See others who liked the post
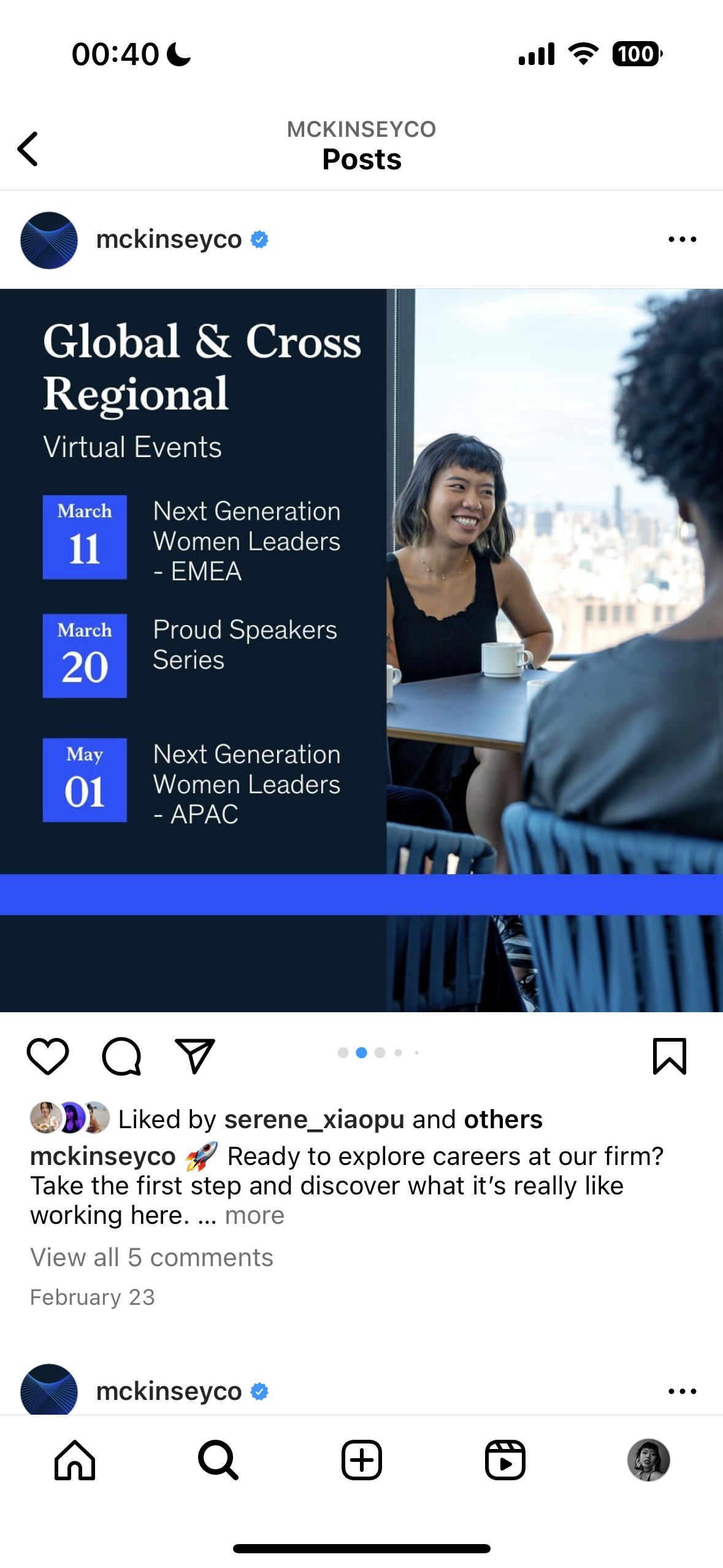The height and width of the screenshot is (1568, 723). [x=503, y=1120]
